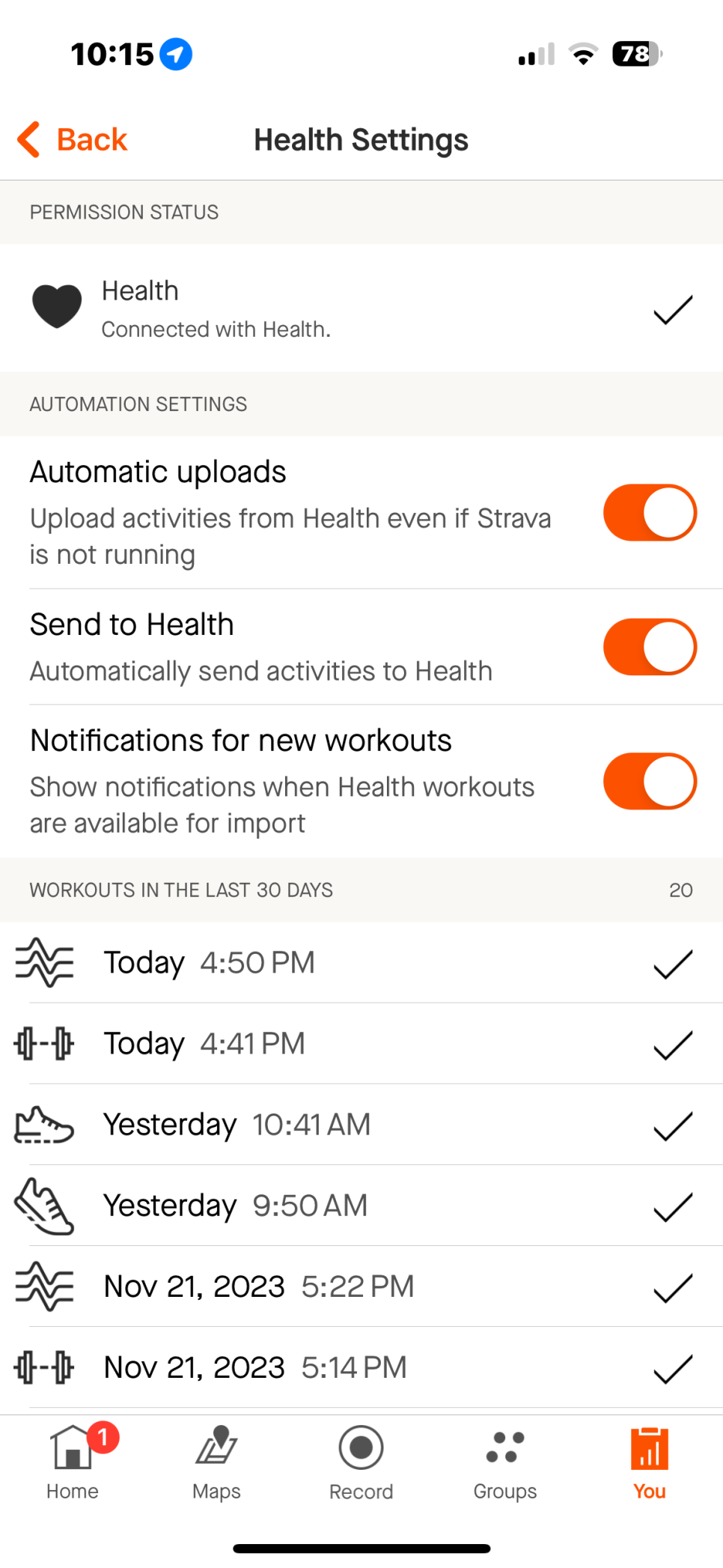Turn off Send to Health
The width and height of the screenshot is (723, 1568).
[x=650, y=647]
